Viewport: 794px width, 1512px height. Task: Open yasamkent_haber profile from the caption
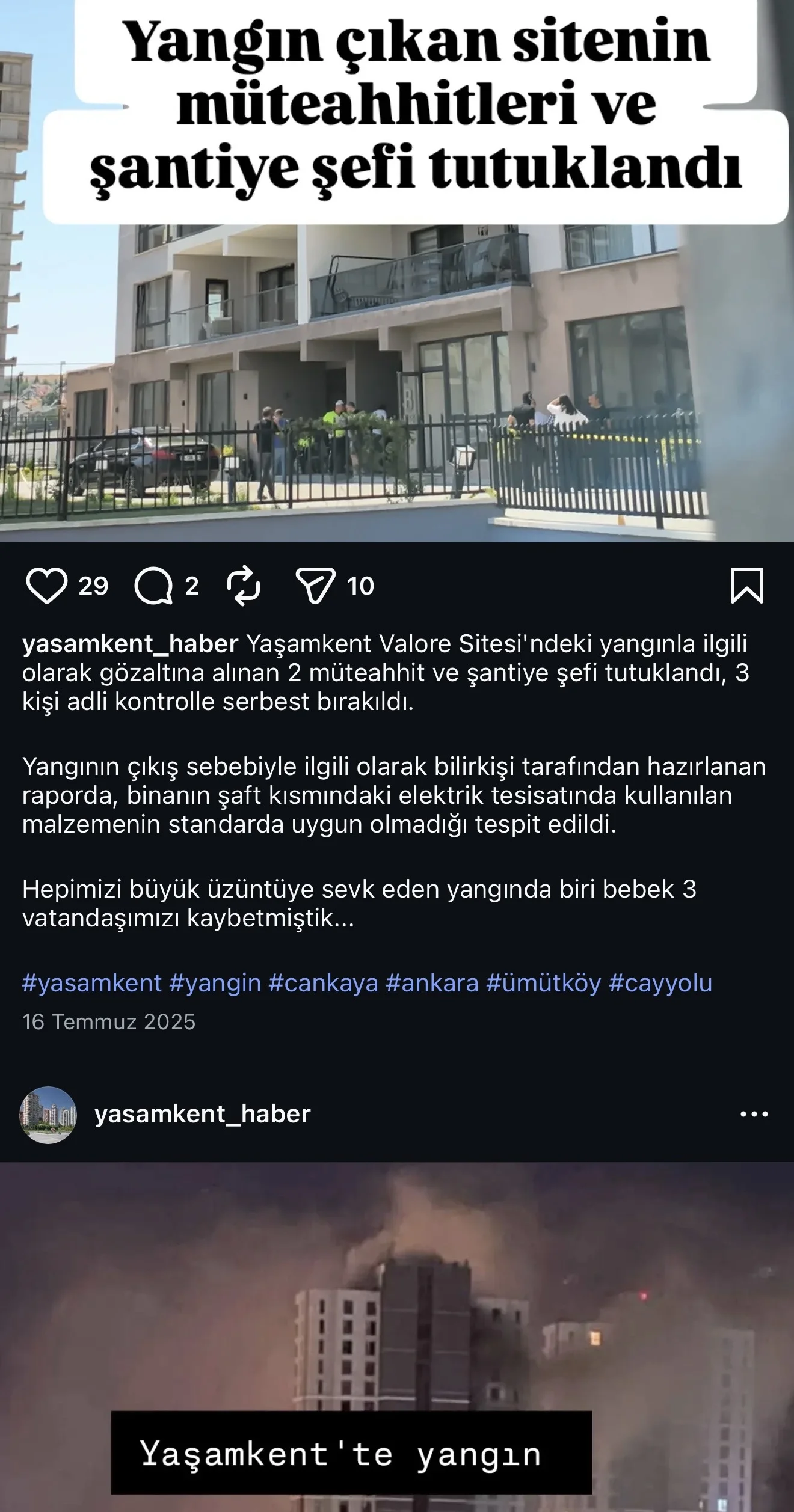pyautogui.click(x=131, y=644)
